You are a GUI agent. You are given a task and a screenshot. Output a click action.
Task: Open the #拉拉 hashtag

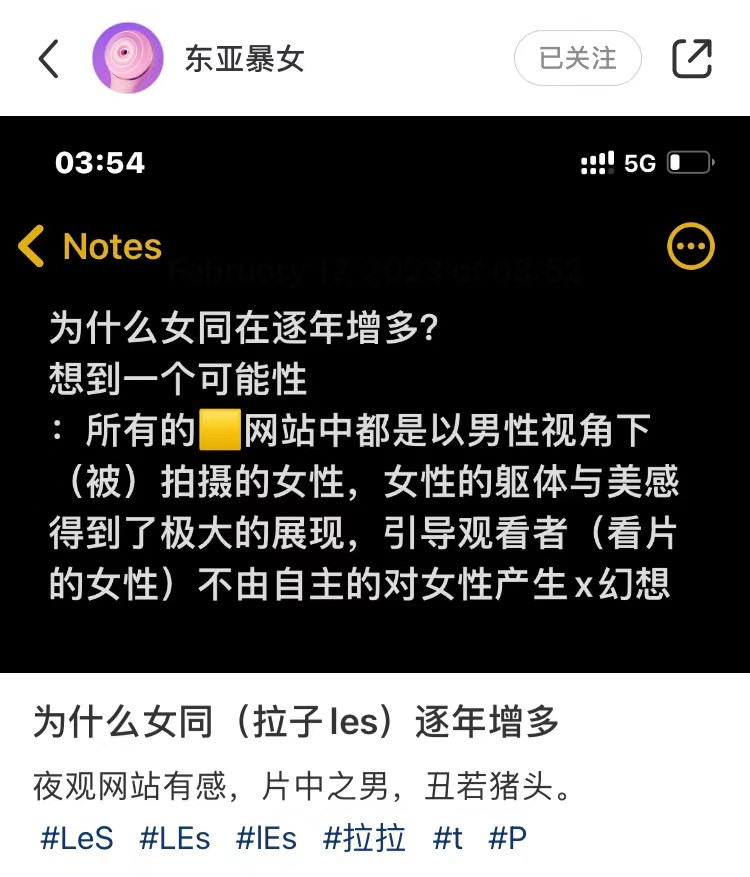[x=365, y=838]
